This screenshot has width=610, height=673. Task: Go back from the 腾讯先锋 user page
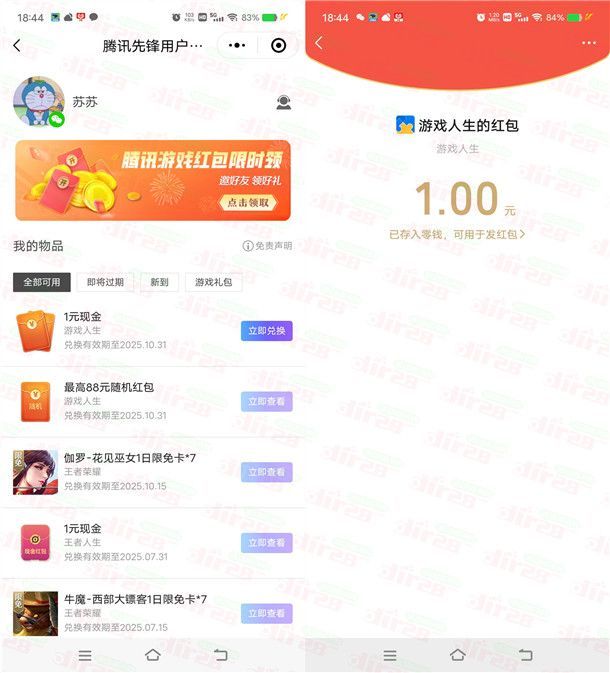click(17, 46)
